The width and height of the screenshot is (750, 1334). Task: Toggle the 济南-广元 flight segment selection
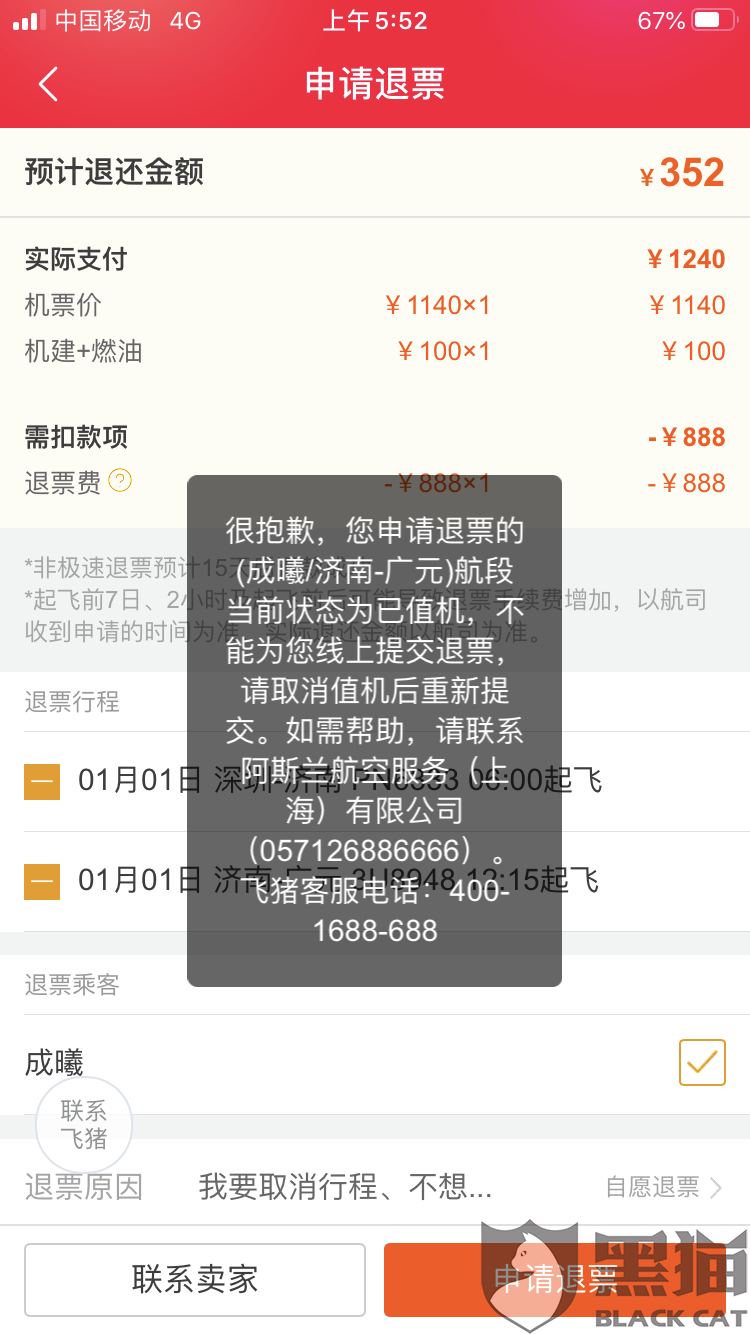[42, 882]
